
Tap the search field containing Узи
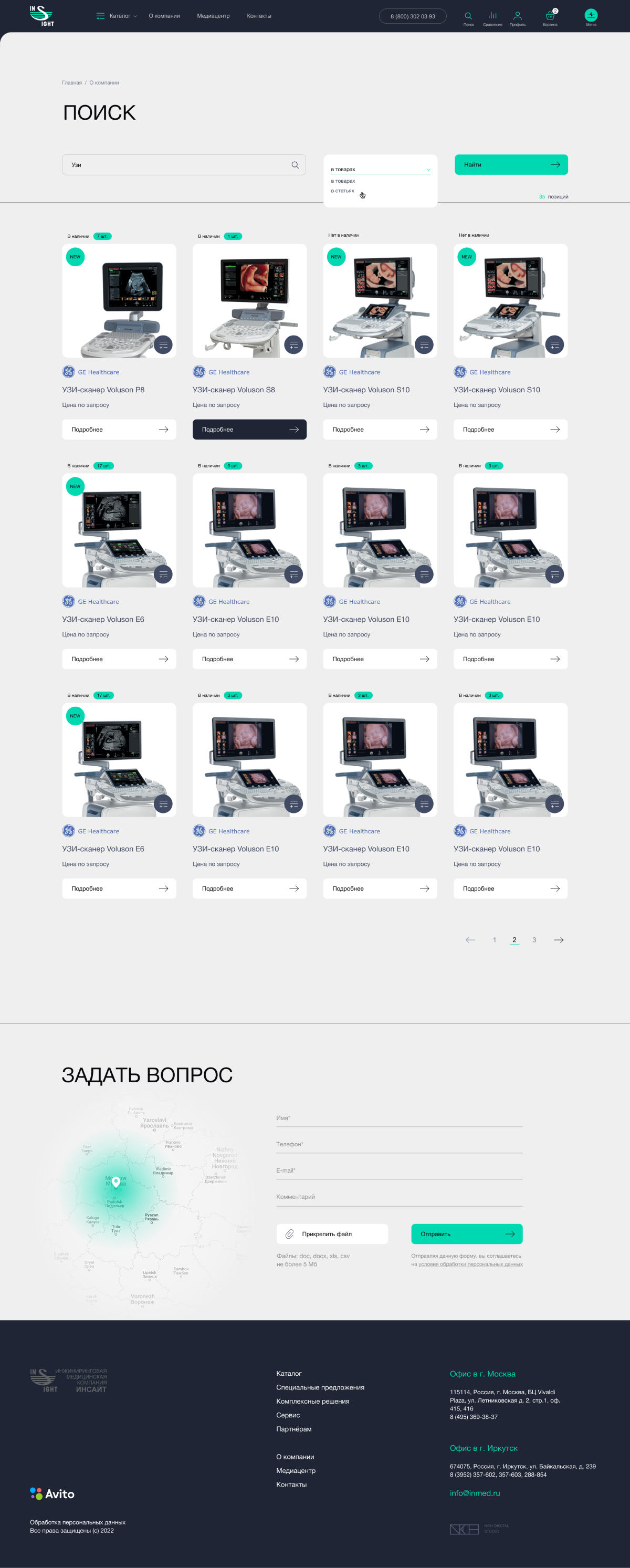[x=176, y=165]
